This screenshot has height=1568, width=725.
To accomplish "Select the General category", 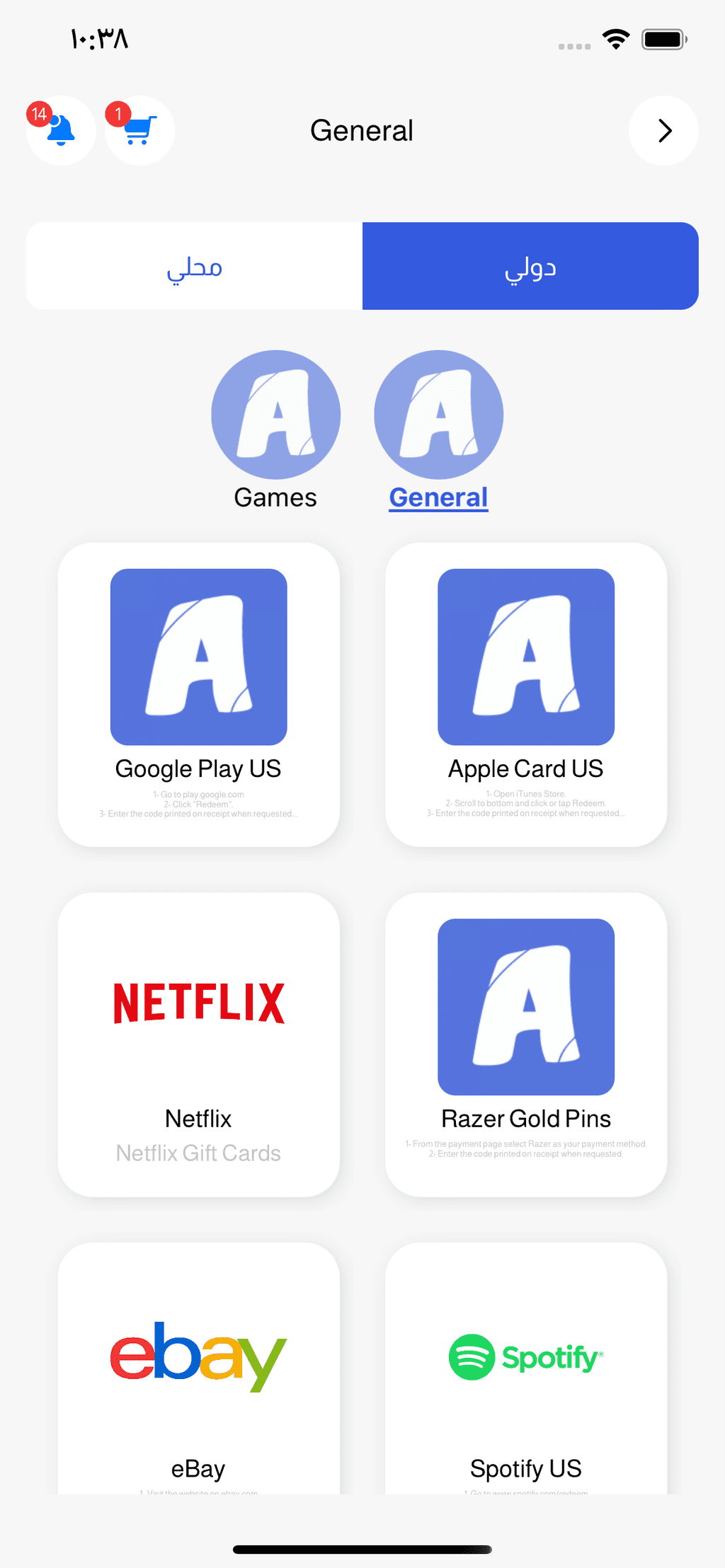I will tap(438, 430).
